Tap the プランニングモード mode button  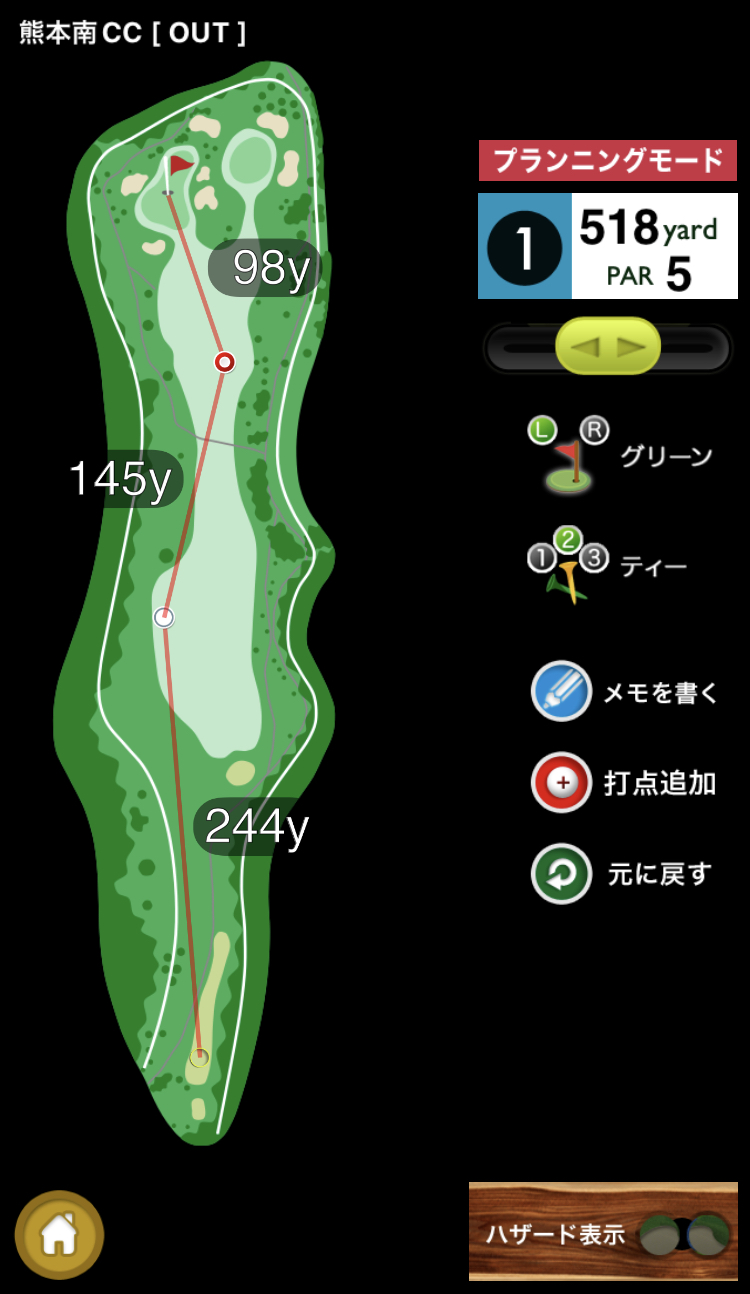608,160
